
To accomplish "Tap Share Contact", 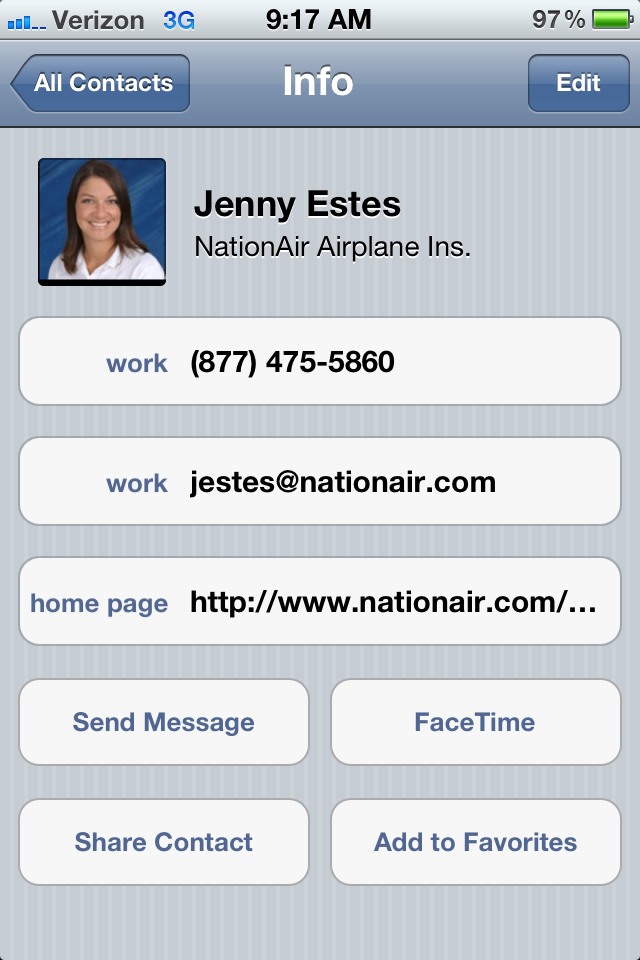I will click(x=164, y=842).
